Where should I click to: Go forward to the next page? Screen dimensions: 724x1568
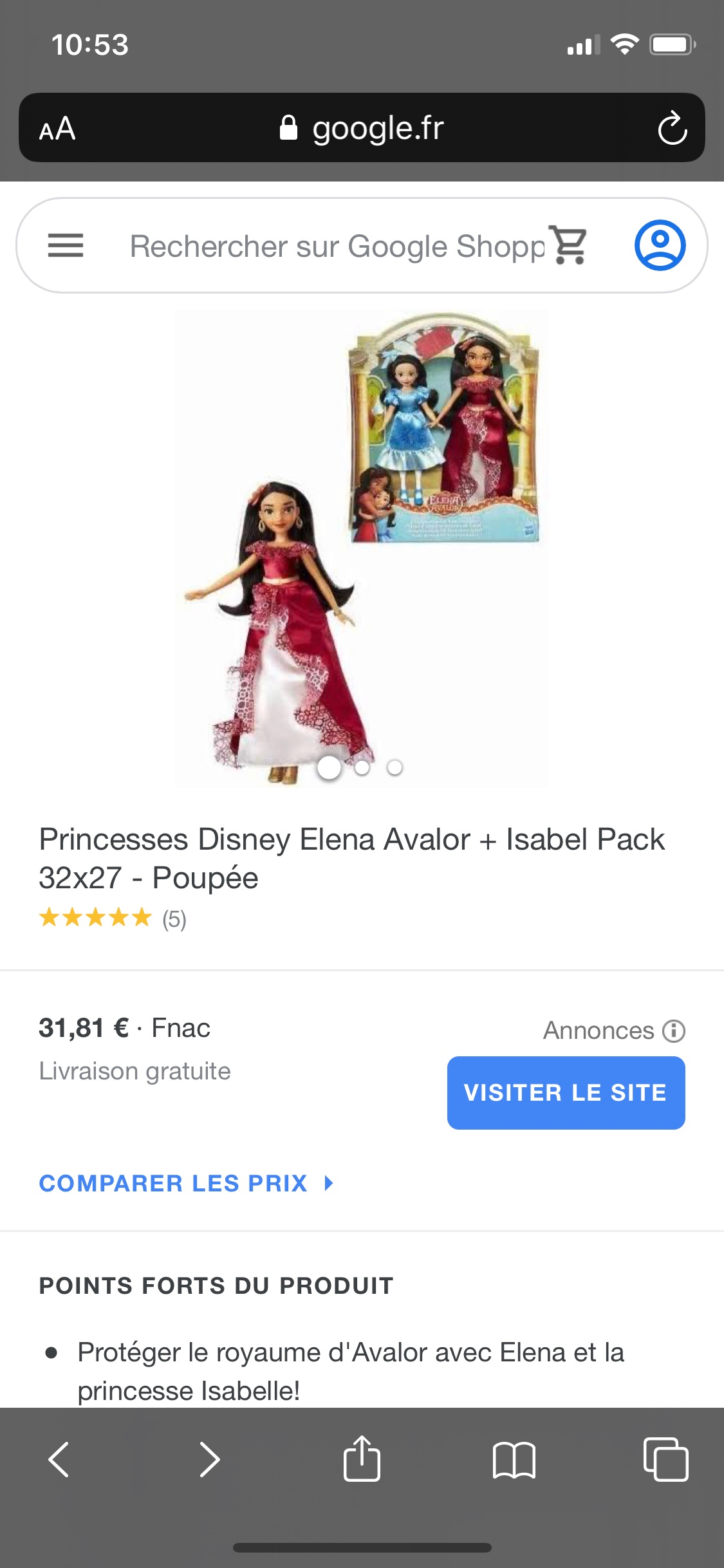210,1459
